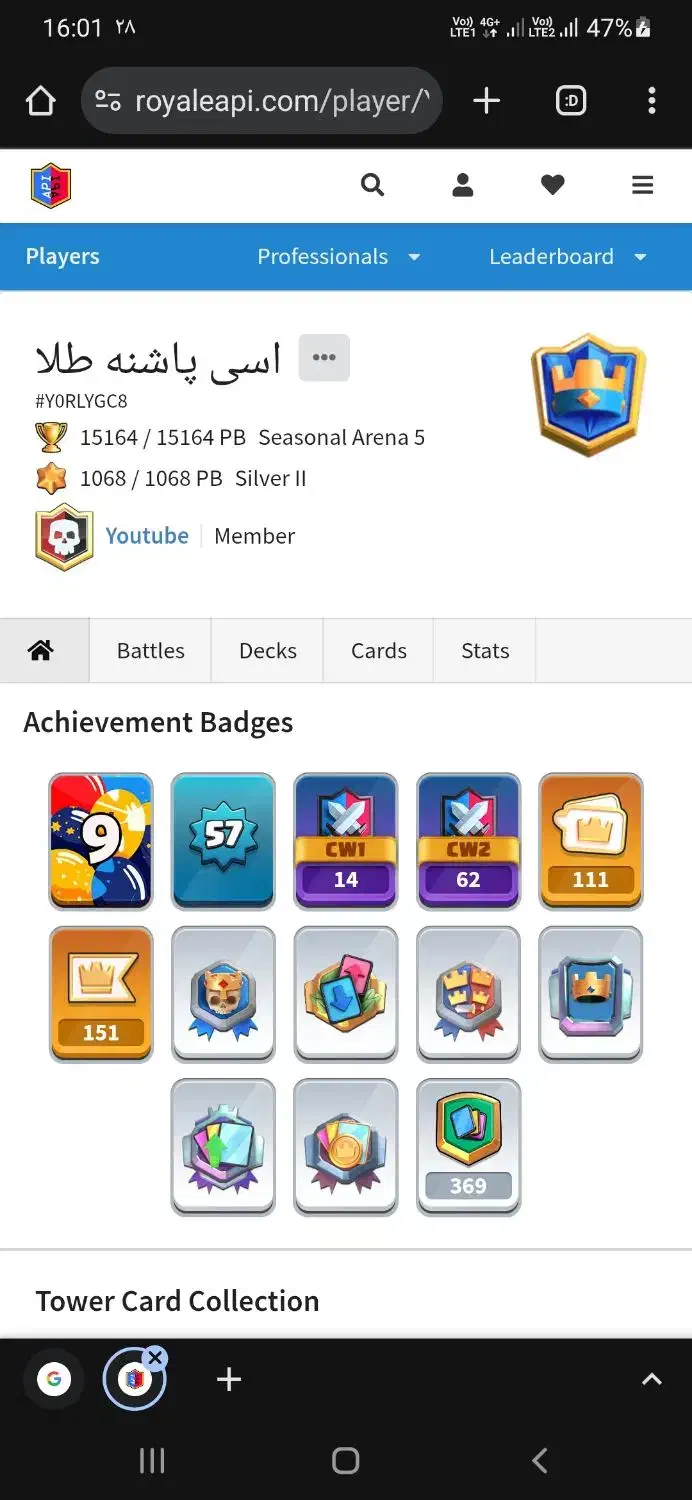Viewport: 692px width, 1500px height.
Task: Expand the Professionals dropdown
Action: pyautogui.click(x=339, y=257)
